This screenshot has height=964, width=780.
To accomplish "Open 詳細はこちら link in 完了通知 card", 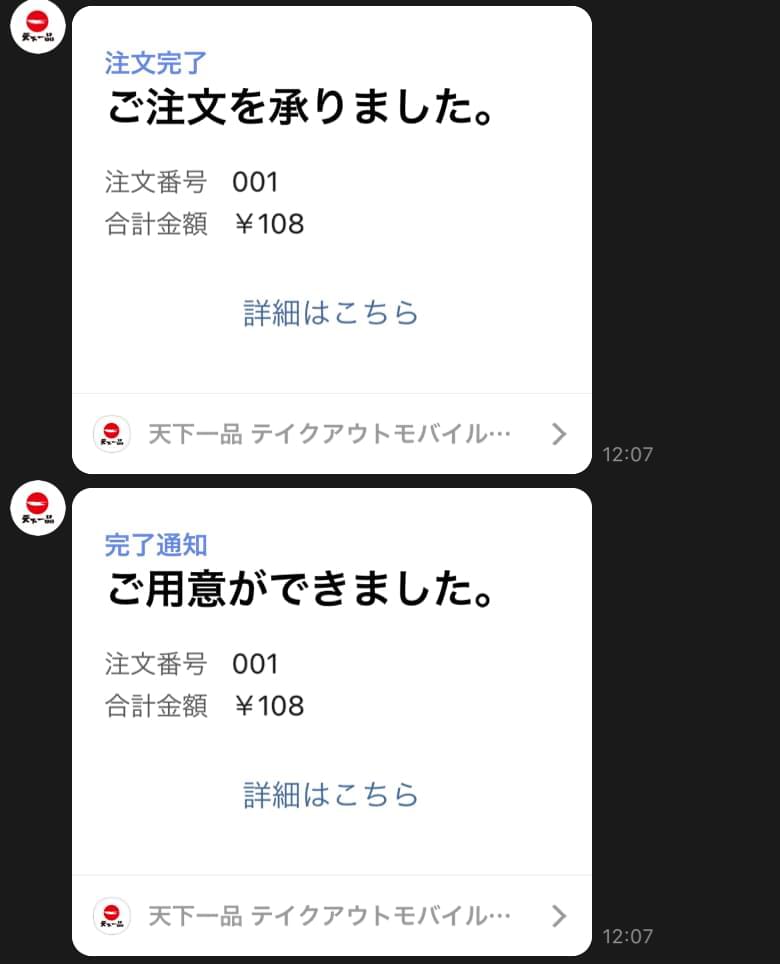I will click(331, 795).
